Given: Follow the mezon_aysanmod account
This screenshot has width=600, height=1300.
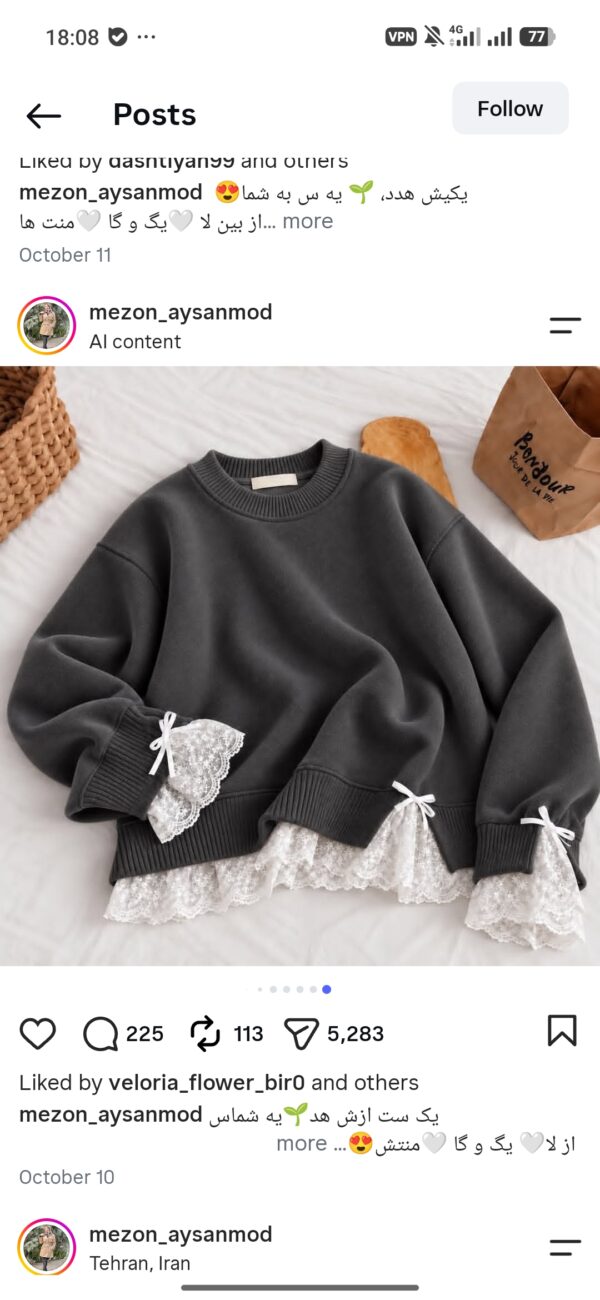Looking at the screenshot, I should coord(510,108).
